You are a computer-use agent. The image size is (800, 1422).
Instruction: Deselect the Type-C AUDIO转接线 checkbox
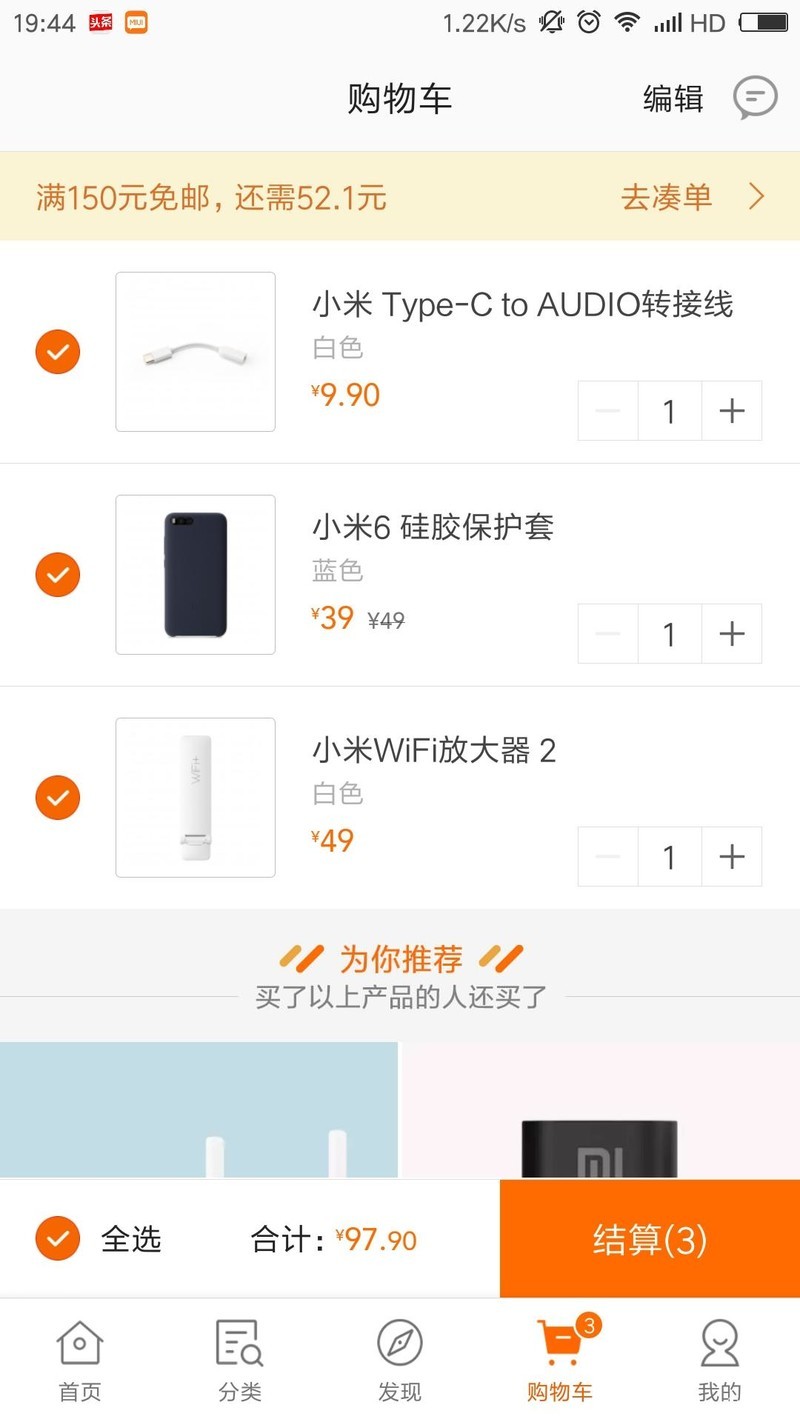point(57,352)
